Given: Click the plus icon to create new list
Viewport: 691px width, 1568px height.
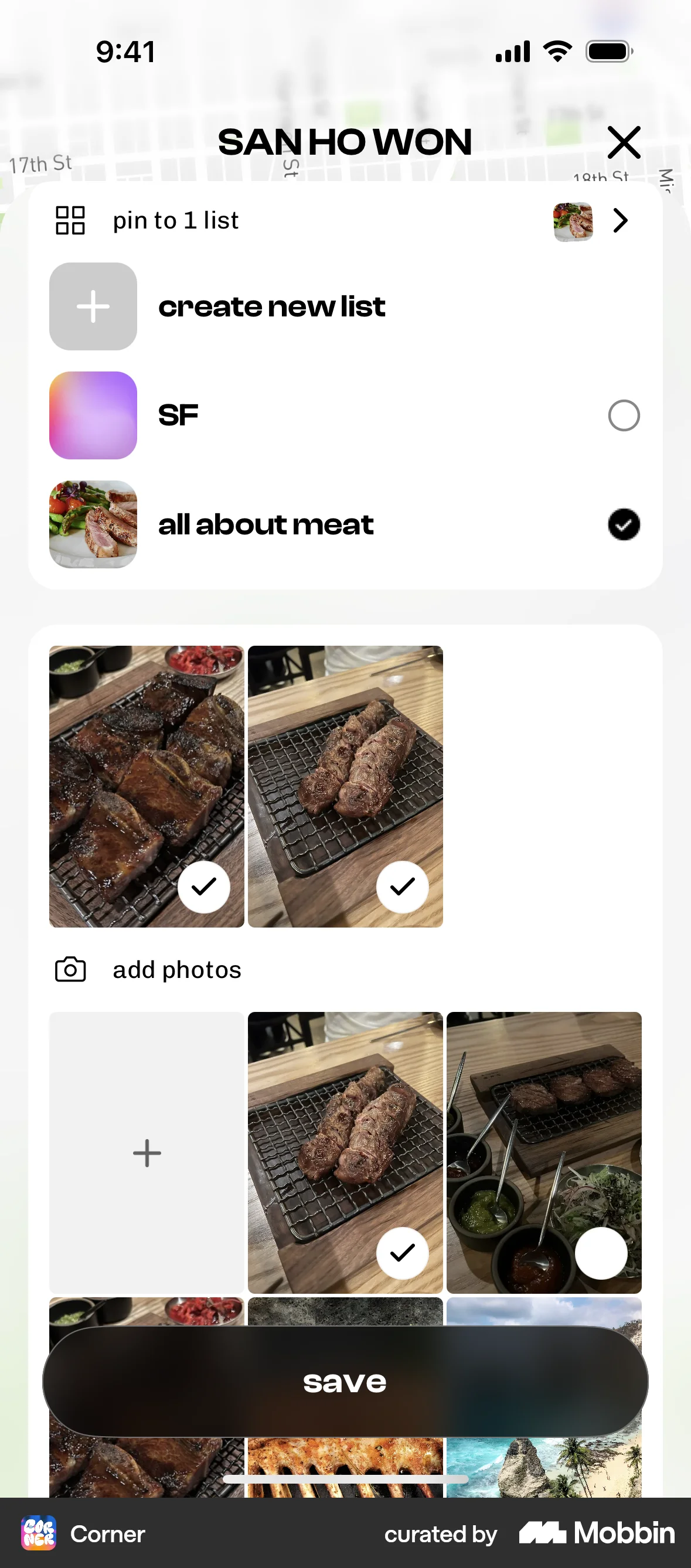Looking at the screenshot, I should tap(93, 305).
